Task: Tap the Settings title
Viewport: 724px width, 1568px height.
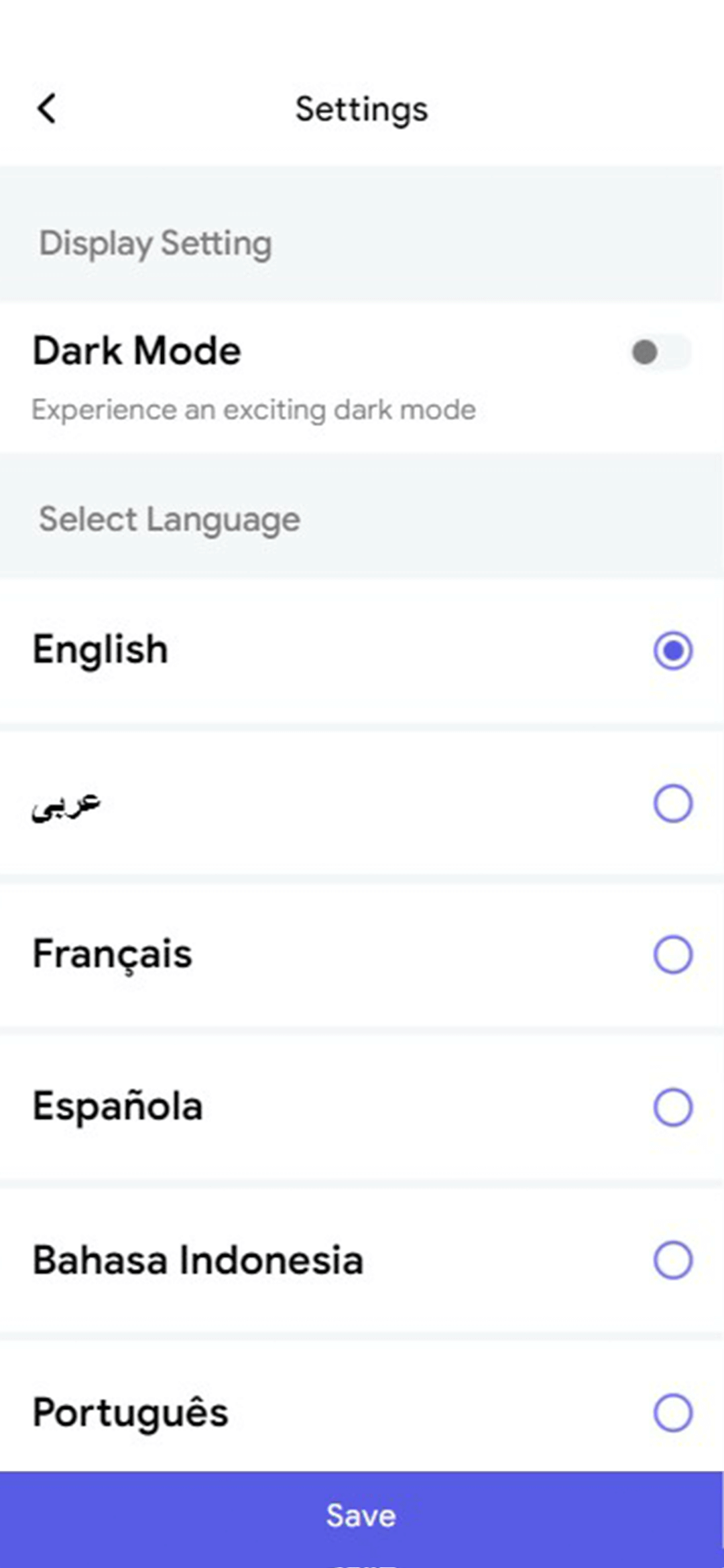Action: (361, 109)
